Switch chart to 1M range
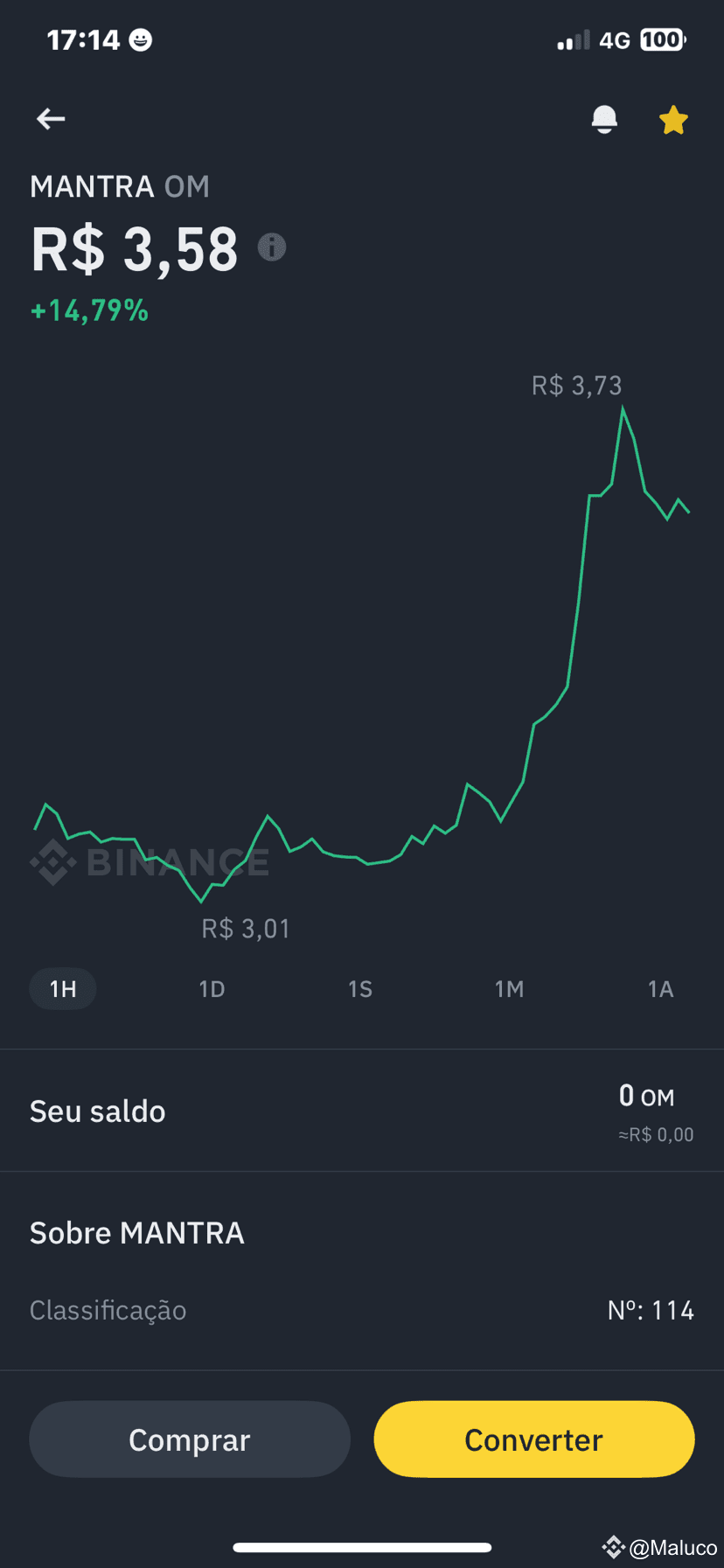 point(509,989)
